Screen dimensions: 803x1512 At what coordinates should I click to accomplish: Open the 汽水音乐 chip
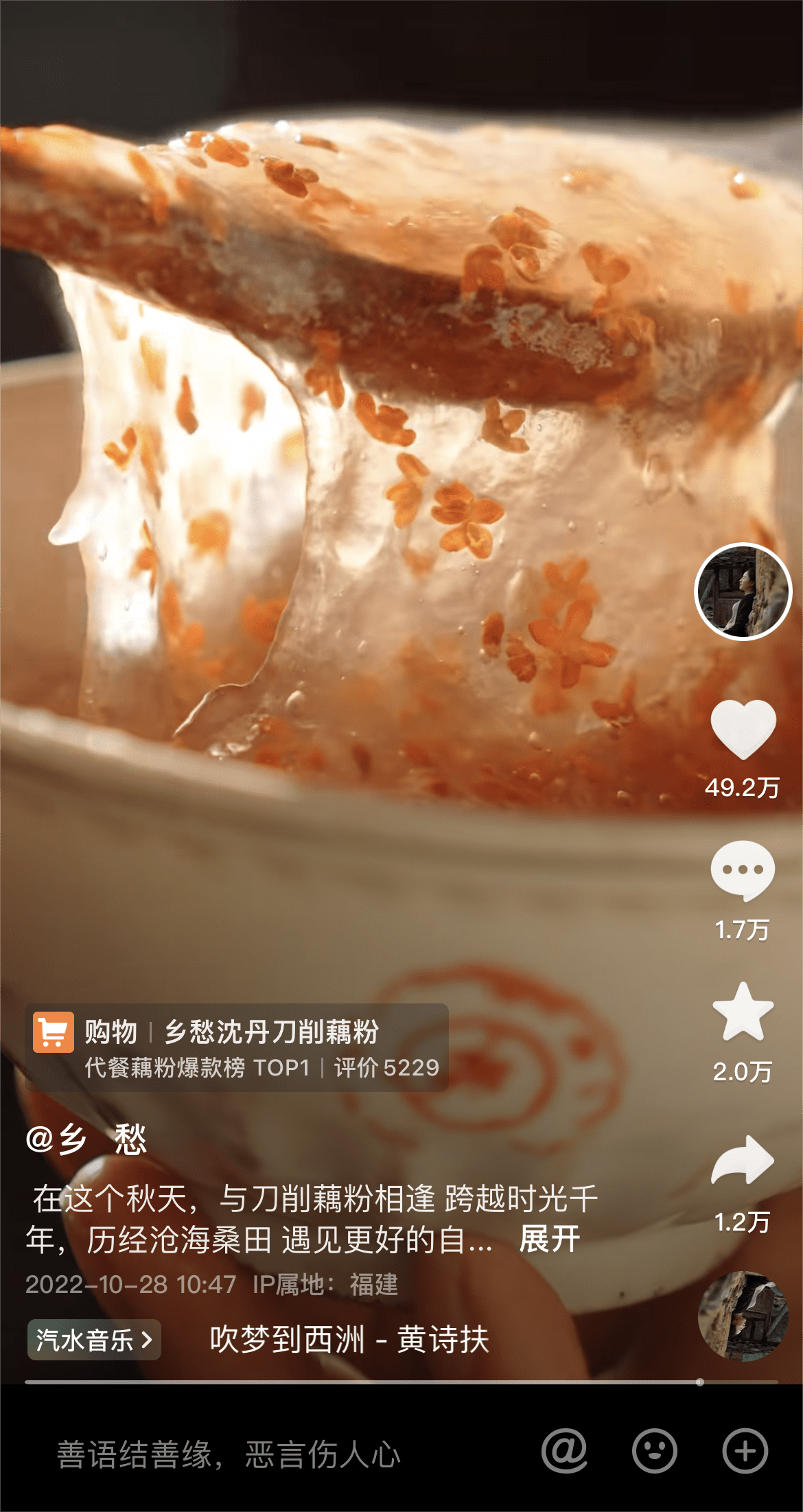(94, 1339)
